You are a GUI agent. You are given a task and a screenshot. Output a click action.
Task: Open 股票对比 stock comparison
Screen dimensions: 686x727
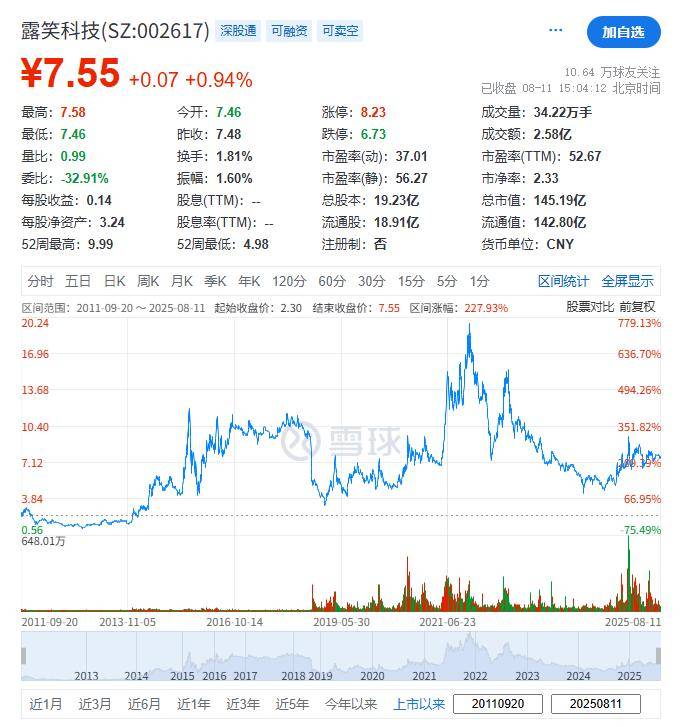click(x=590, y=307)
